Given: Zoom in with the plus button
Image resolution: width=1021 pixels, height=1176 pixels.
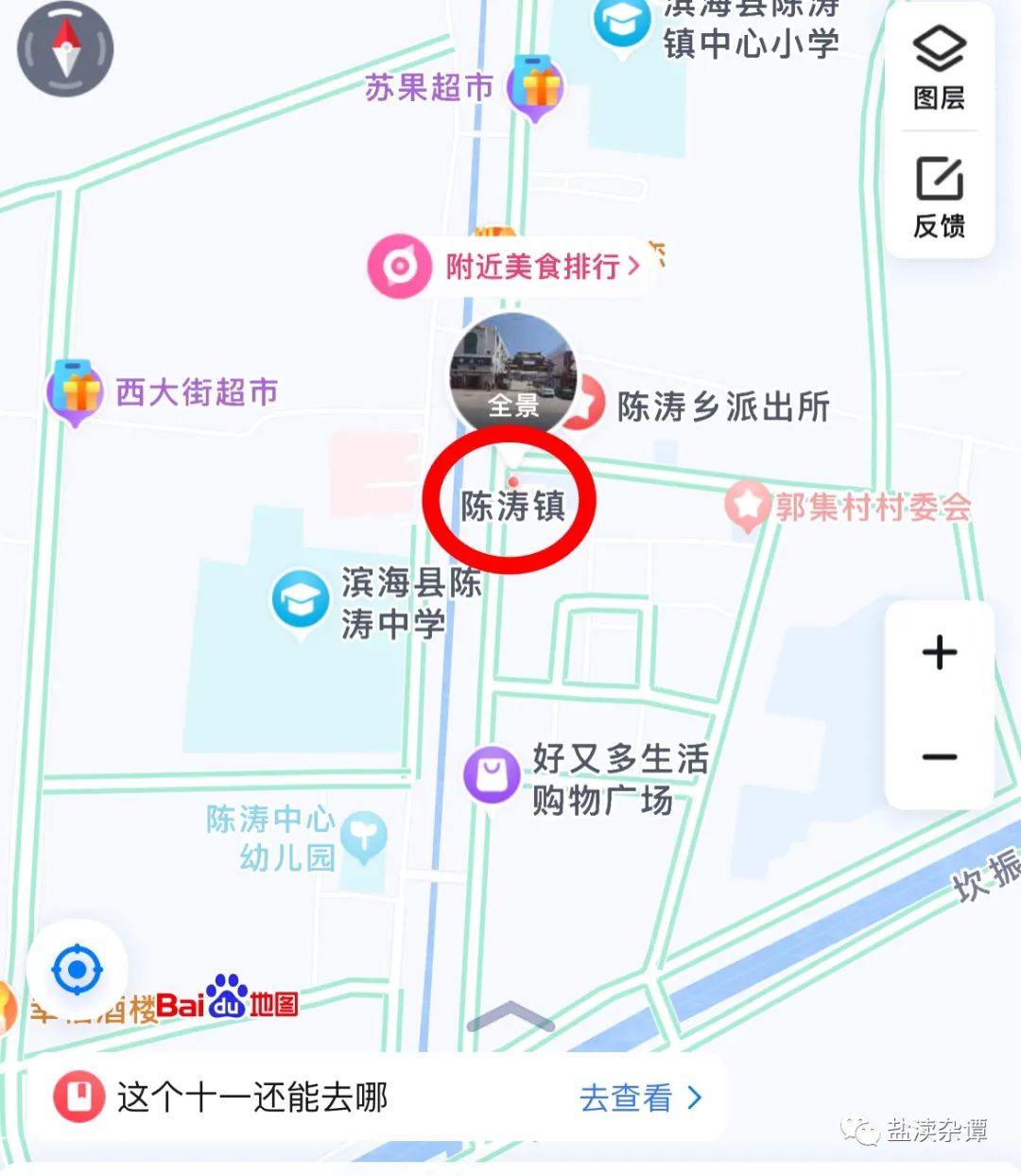Looking at the screenshot, I should [939, 652].
